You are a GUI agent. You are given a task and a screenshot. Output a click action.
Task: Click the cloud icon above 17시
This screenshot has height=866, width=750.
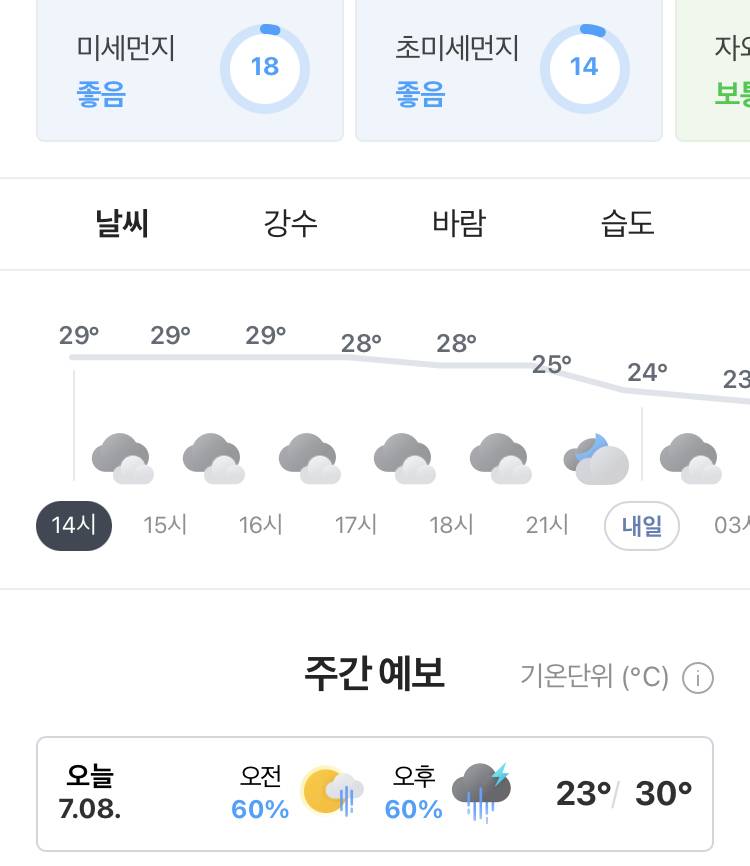point(403,459)
